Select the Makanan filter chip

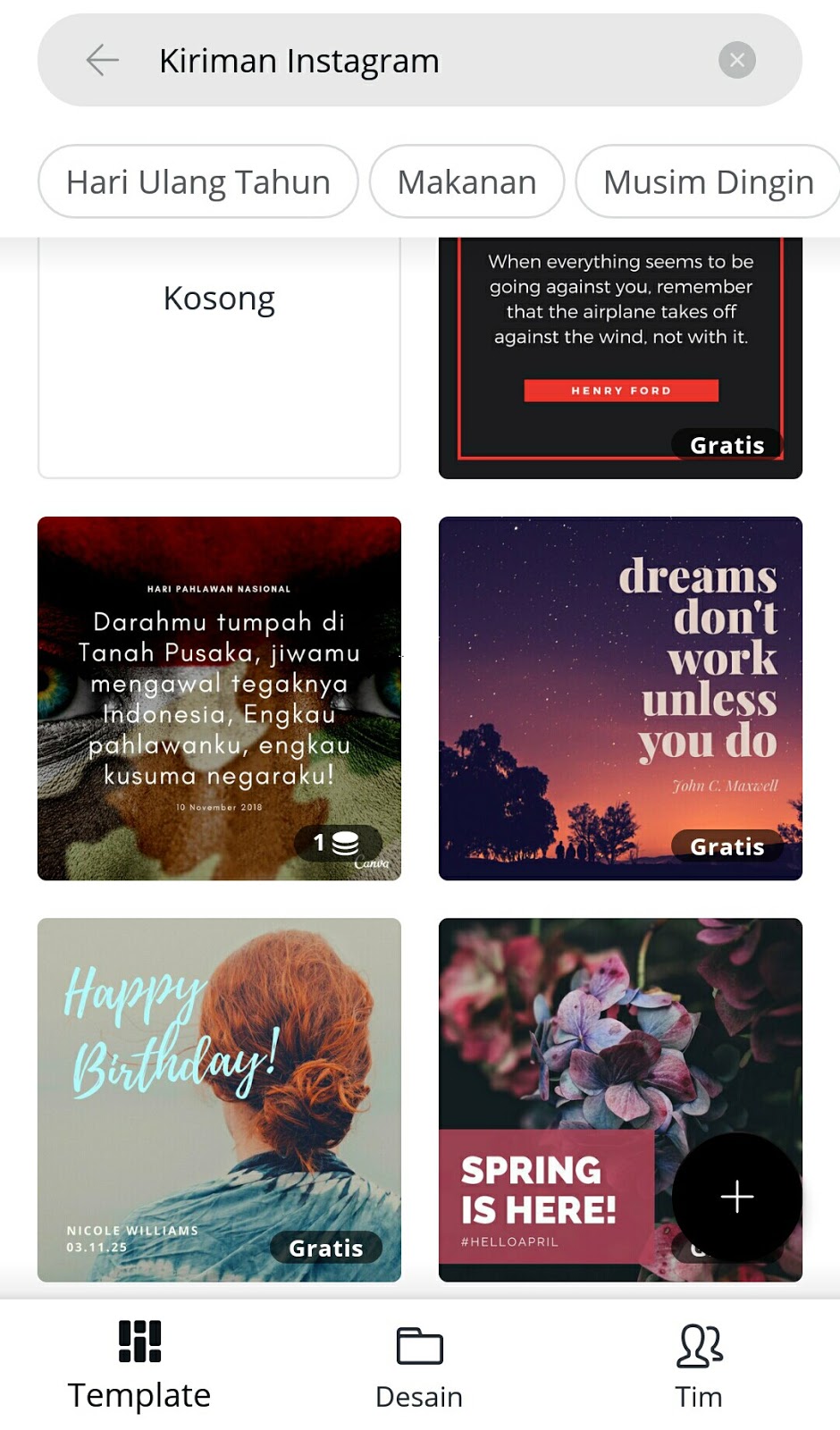[467, 181]
